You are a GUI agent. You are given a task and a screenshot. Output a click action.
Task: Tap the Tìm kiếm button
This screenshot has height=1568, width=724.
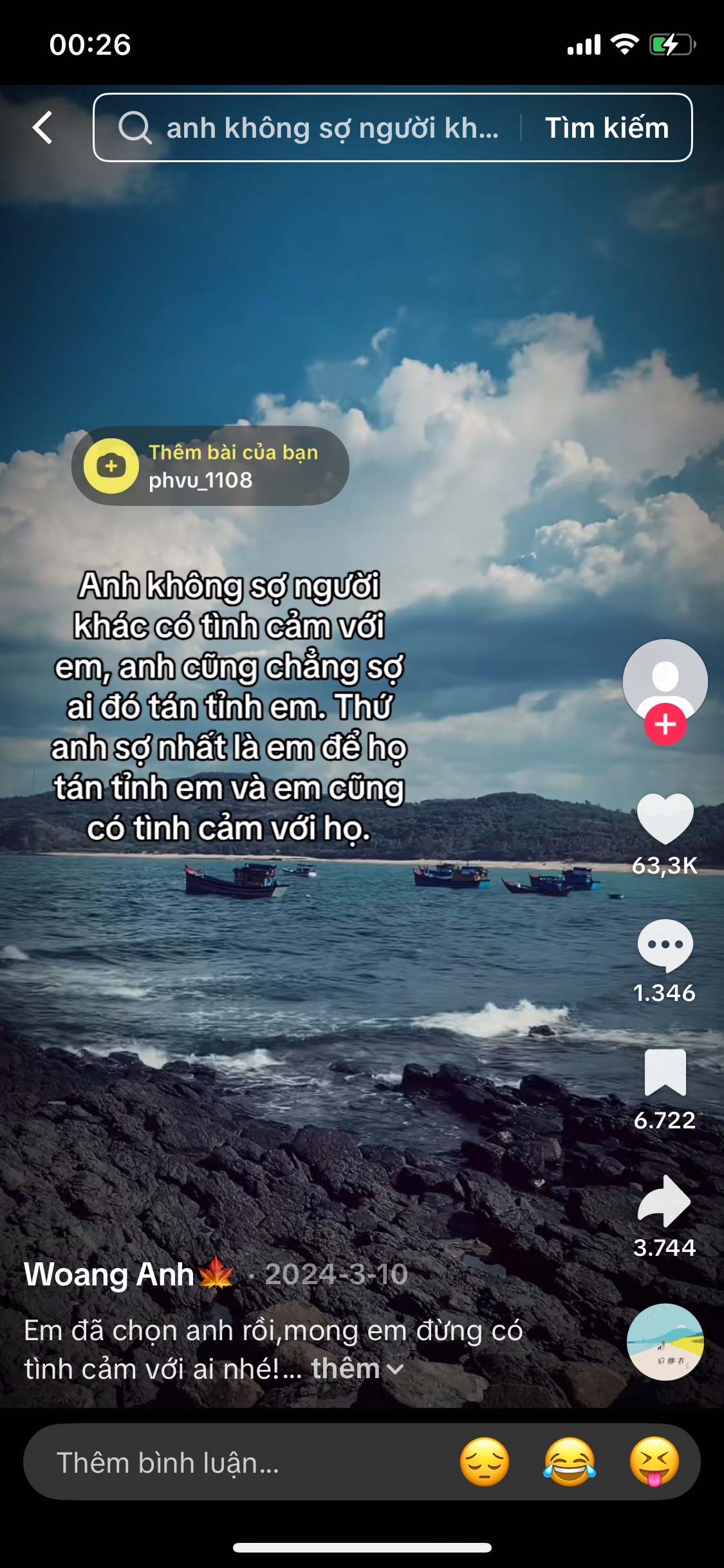pyautogui.click(x=606, y=127)
